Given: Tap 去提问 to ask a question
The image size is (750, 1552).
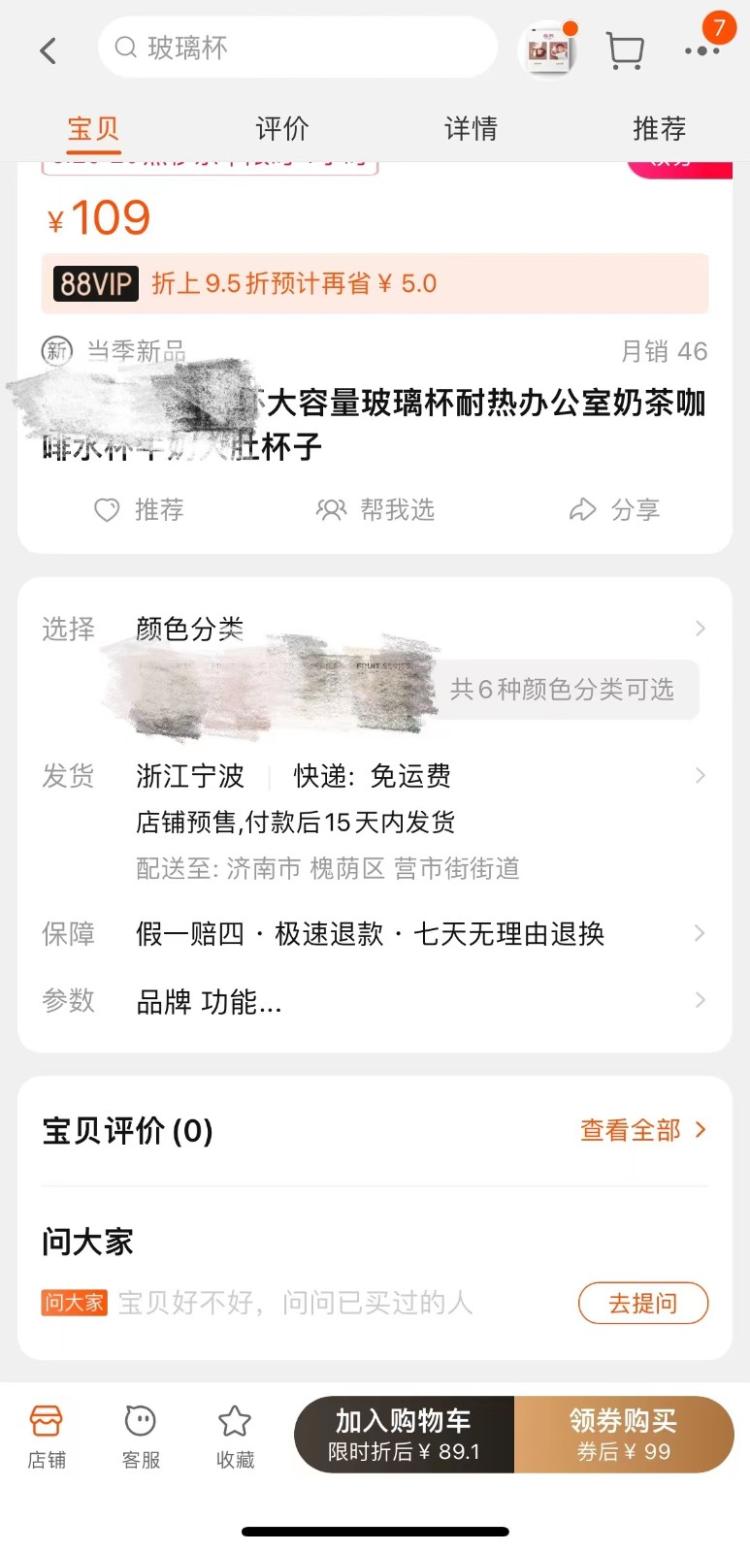Looking at the screenshot, I should coord(643,1303).
